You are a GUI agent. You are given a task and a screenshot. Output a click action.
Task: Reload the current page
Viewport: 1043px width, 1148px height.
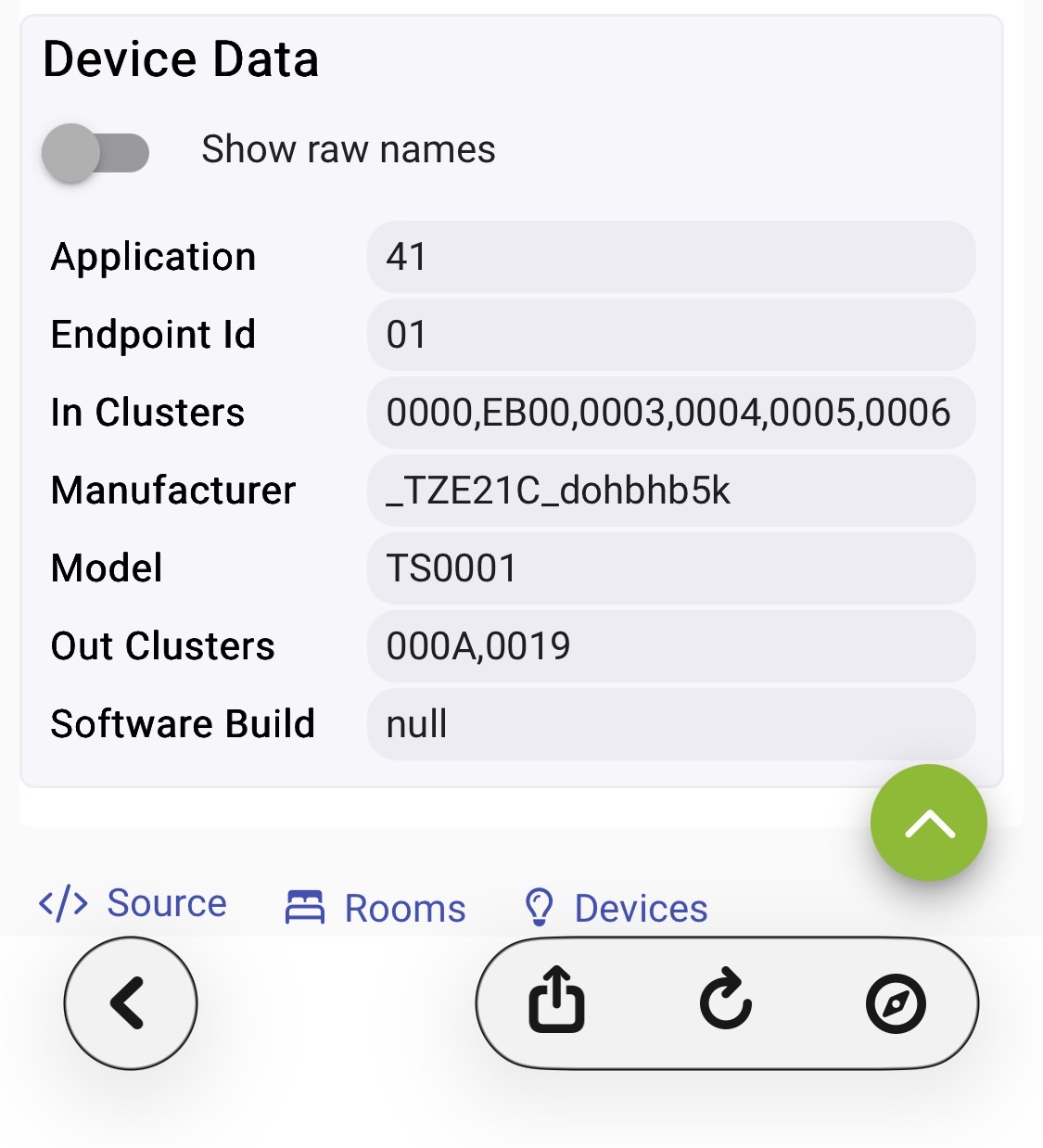coord(725,1002)
